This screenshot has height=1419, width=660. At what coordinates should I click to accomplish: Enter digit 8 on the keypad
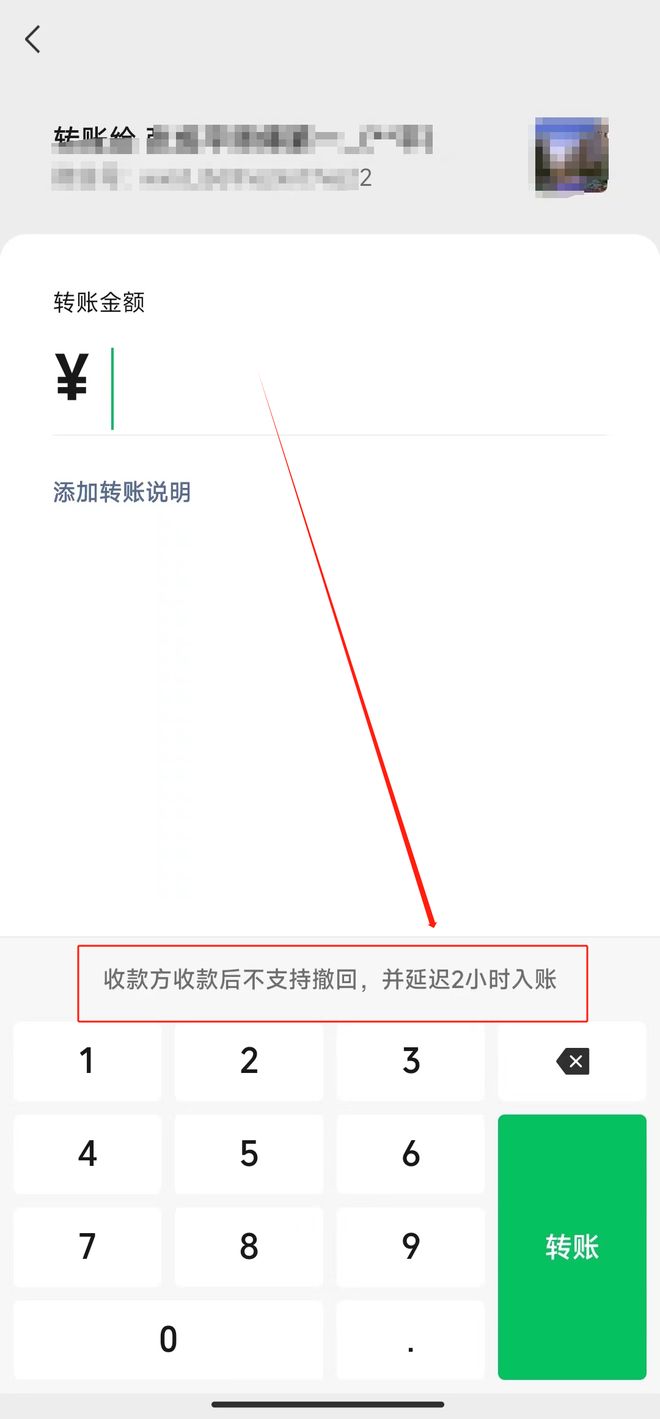point(249,1247)
